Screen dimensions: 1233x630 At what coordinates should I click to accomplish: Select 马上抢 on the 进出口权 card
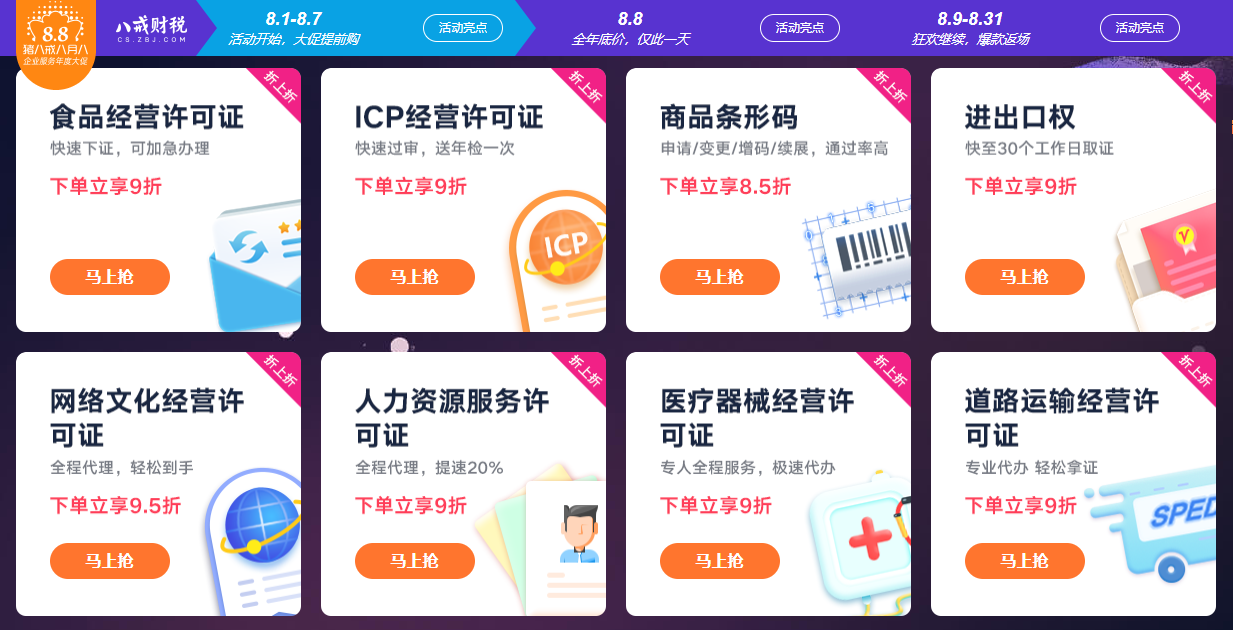[1025, 277]
